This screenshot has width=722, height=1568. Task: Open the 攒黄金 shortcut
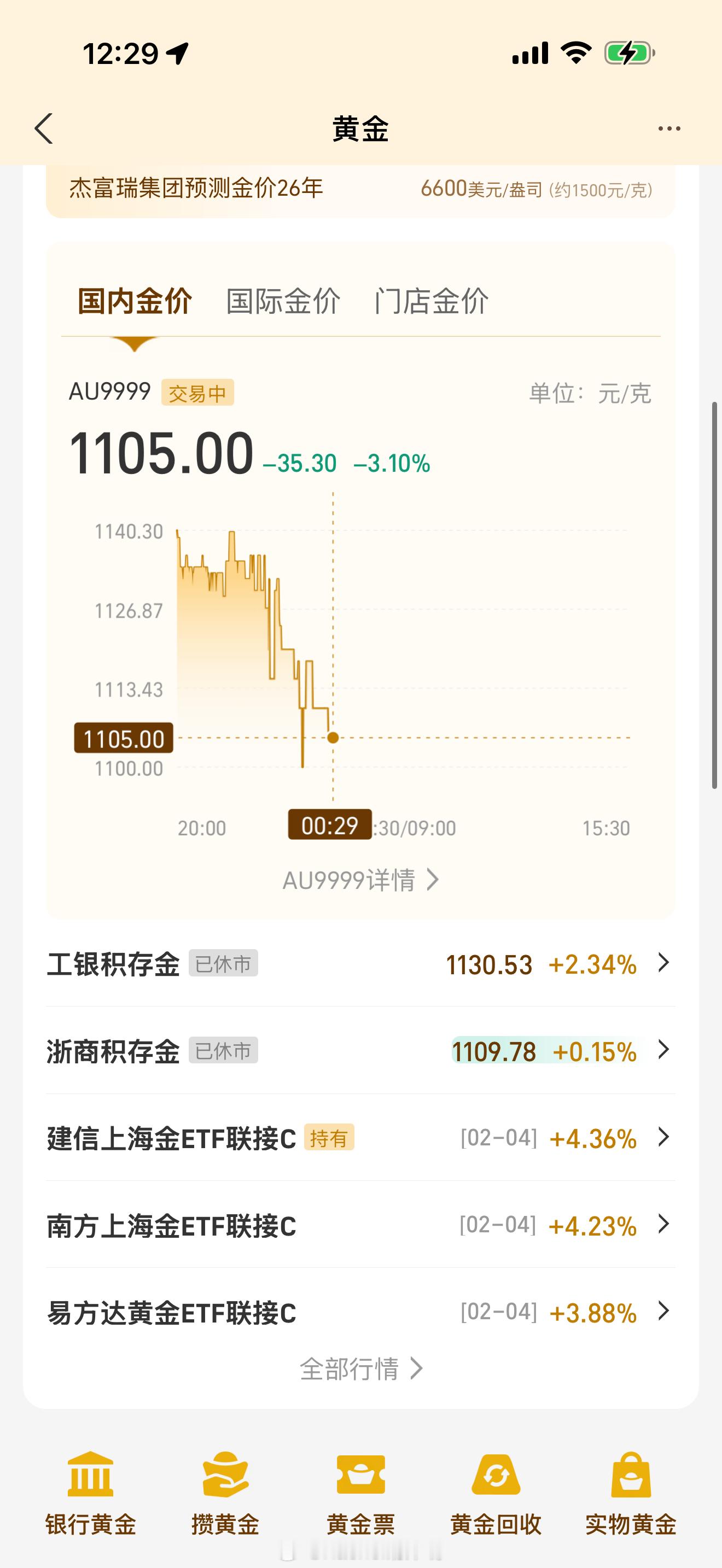coord(226,1491)
